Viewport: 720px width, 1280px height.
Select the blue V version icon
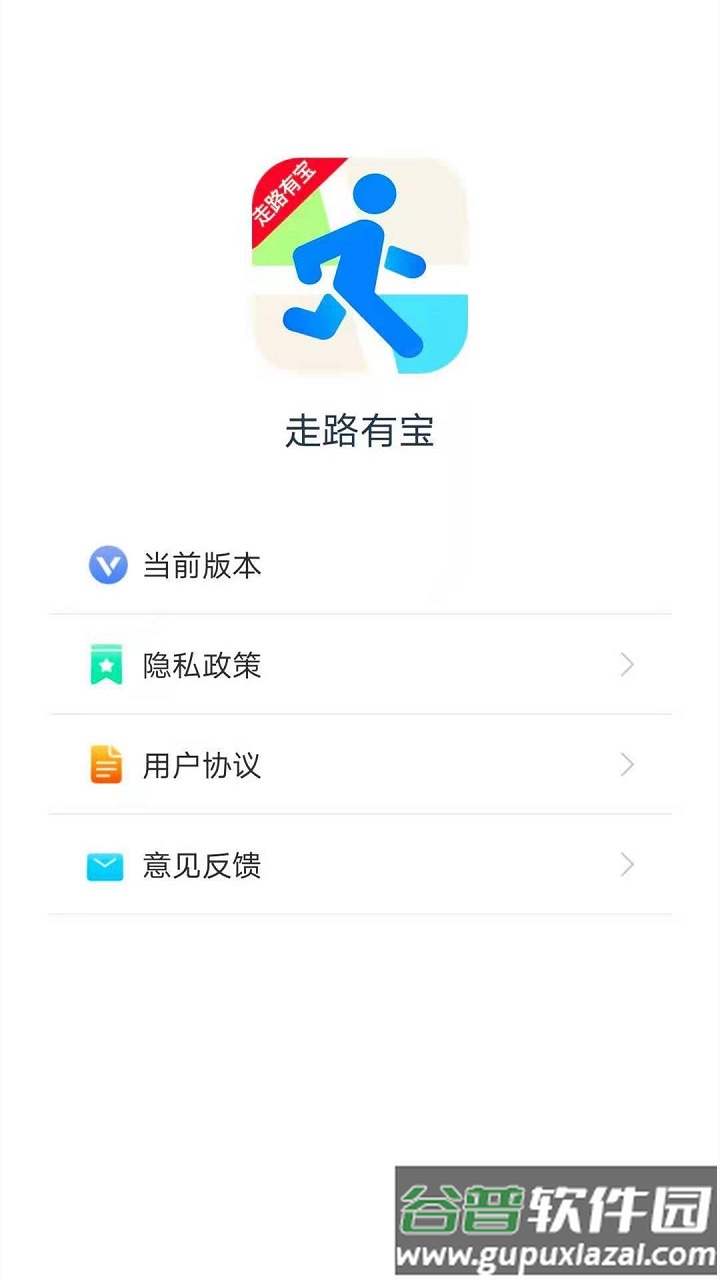108,566
